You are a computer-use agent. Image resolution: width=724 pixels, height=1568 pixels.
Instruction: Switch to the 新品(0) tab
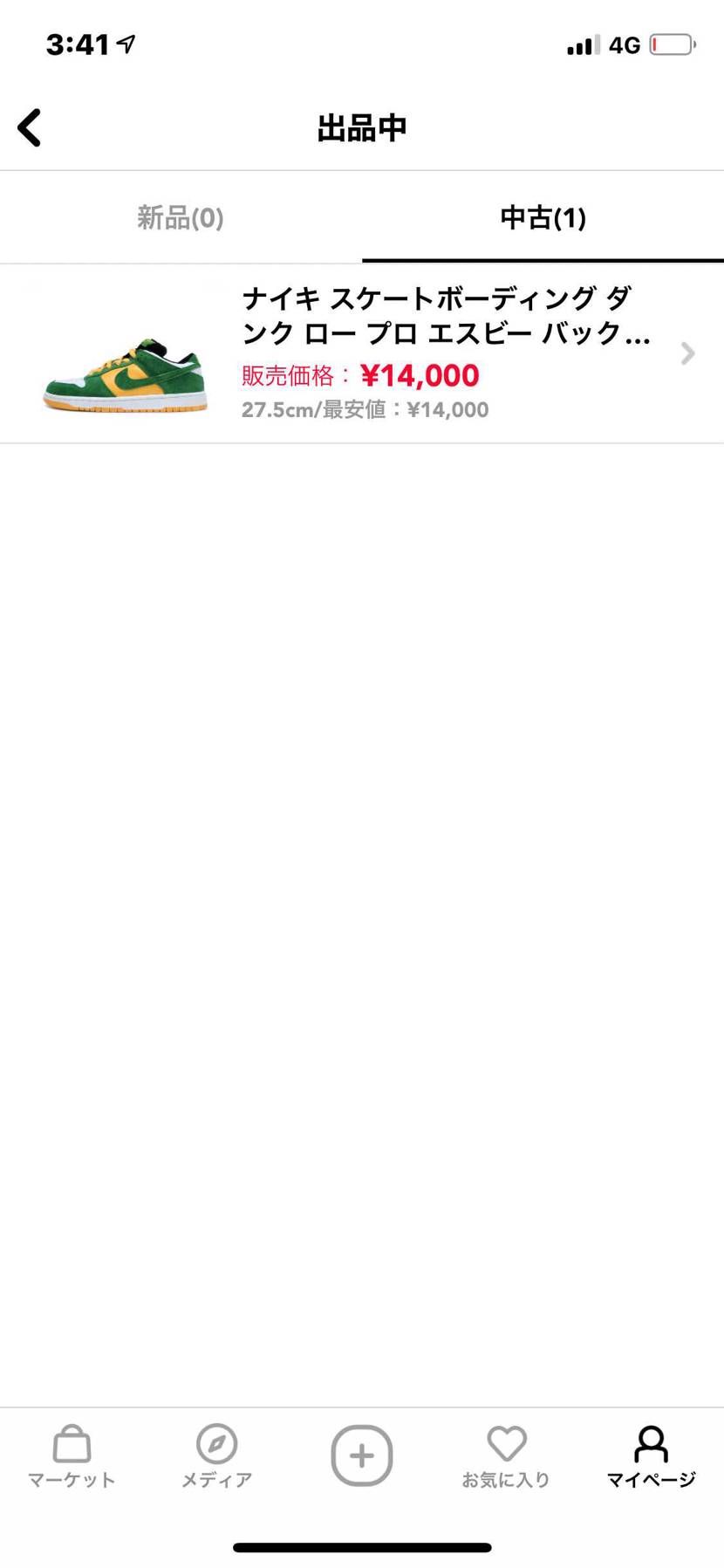pyautogui.click(x=181, y=217)
